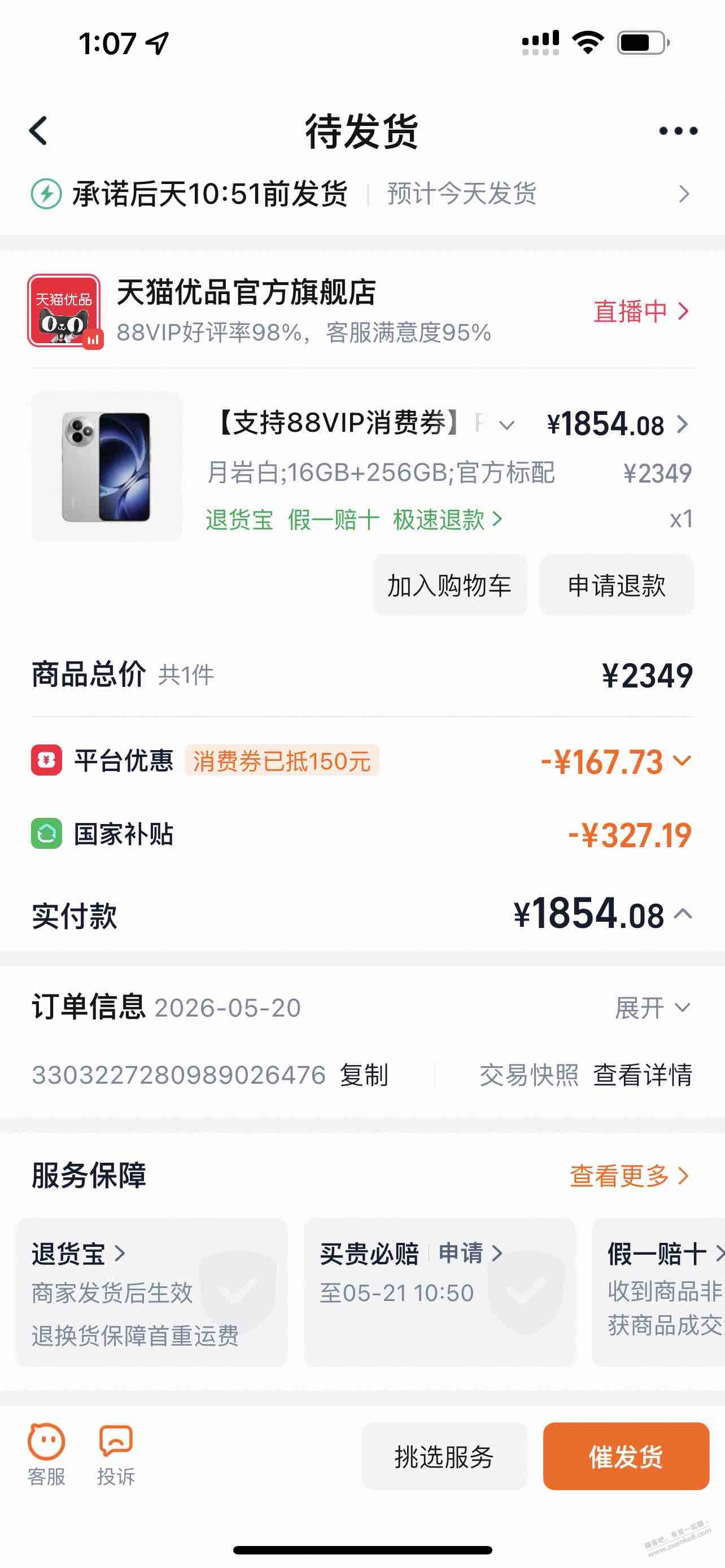Tap 申请退款 to request a refund
The image size is (725, 1568).
[x=617, y=585]
